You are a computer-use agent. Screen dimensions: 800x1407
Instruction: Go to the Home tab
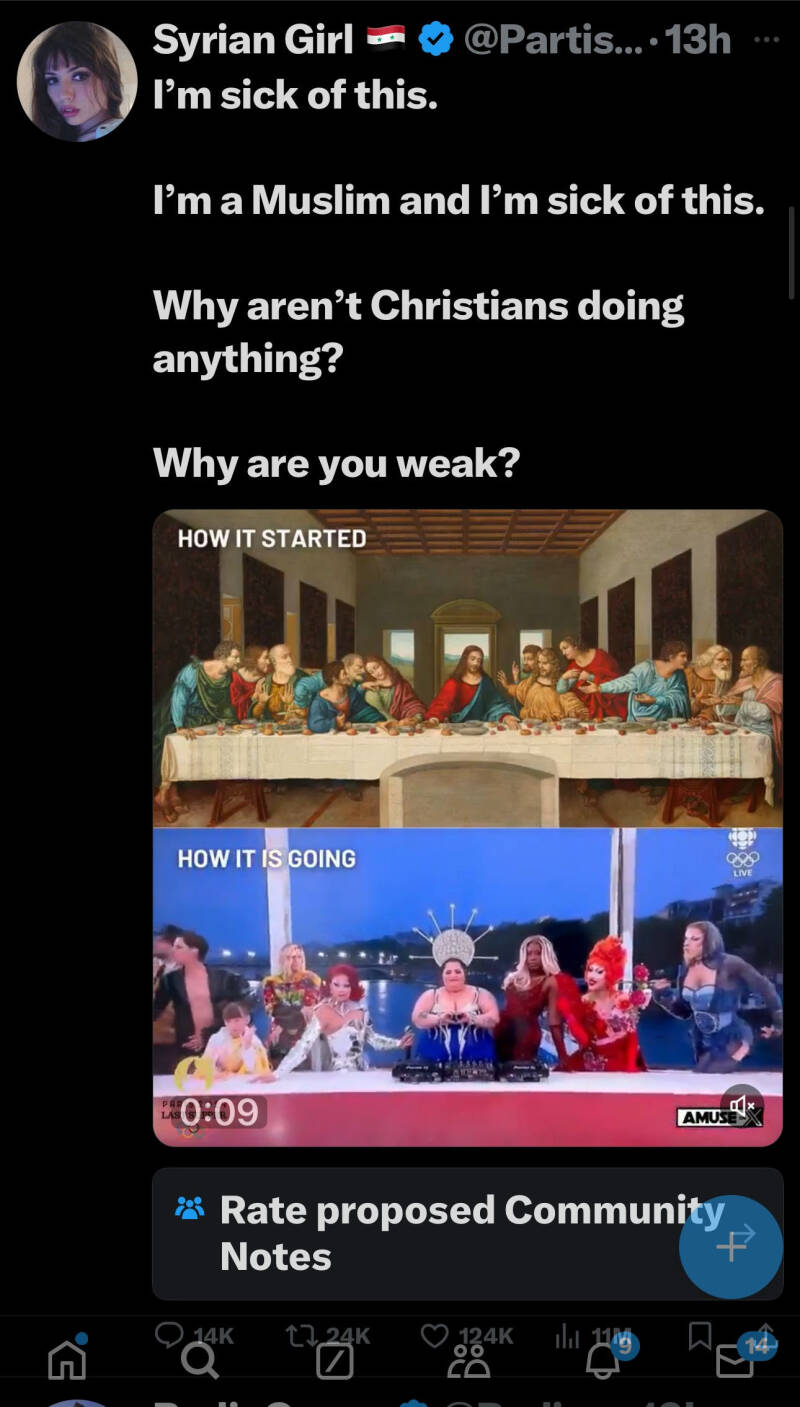pos(67,1361)
